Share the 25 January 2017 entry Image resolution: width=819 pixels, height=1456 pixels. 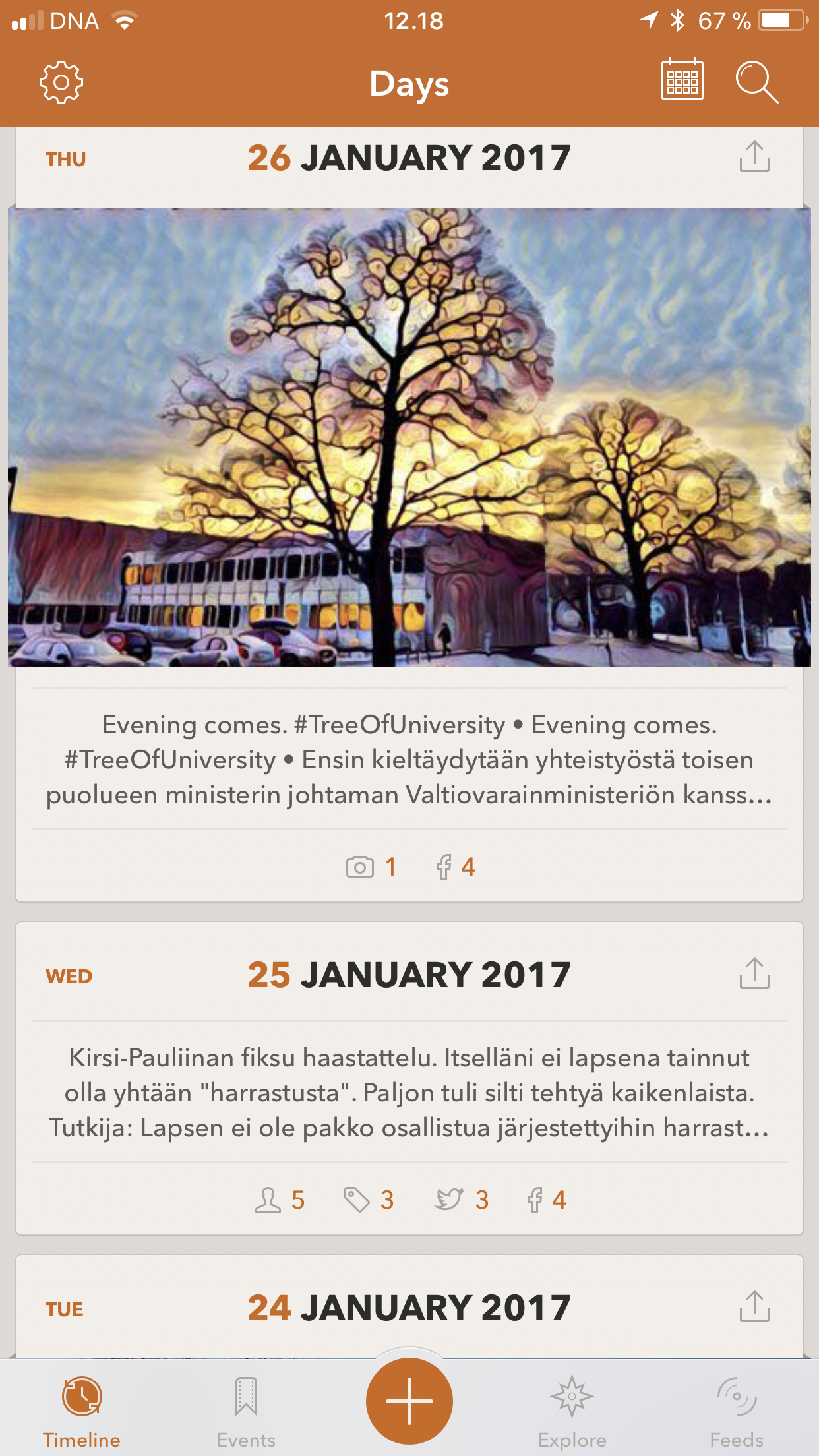point(754,974)
